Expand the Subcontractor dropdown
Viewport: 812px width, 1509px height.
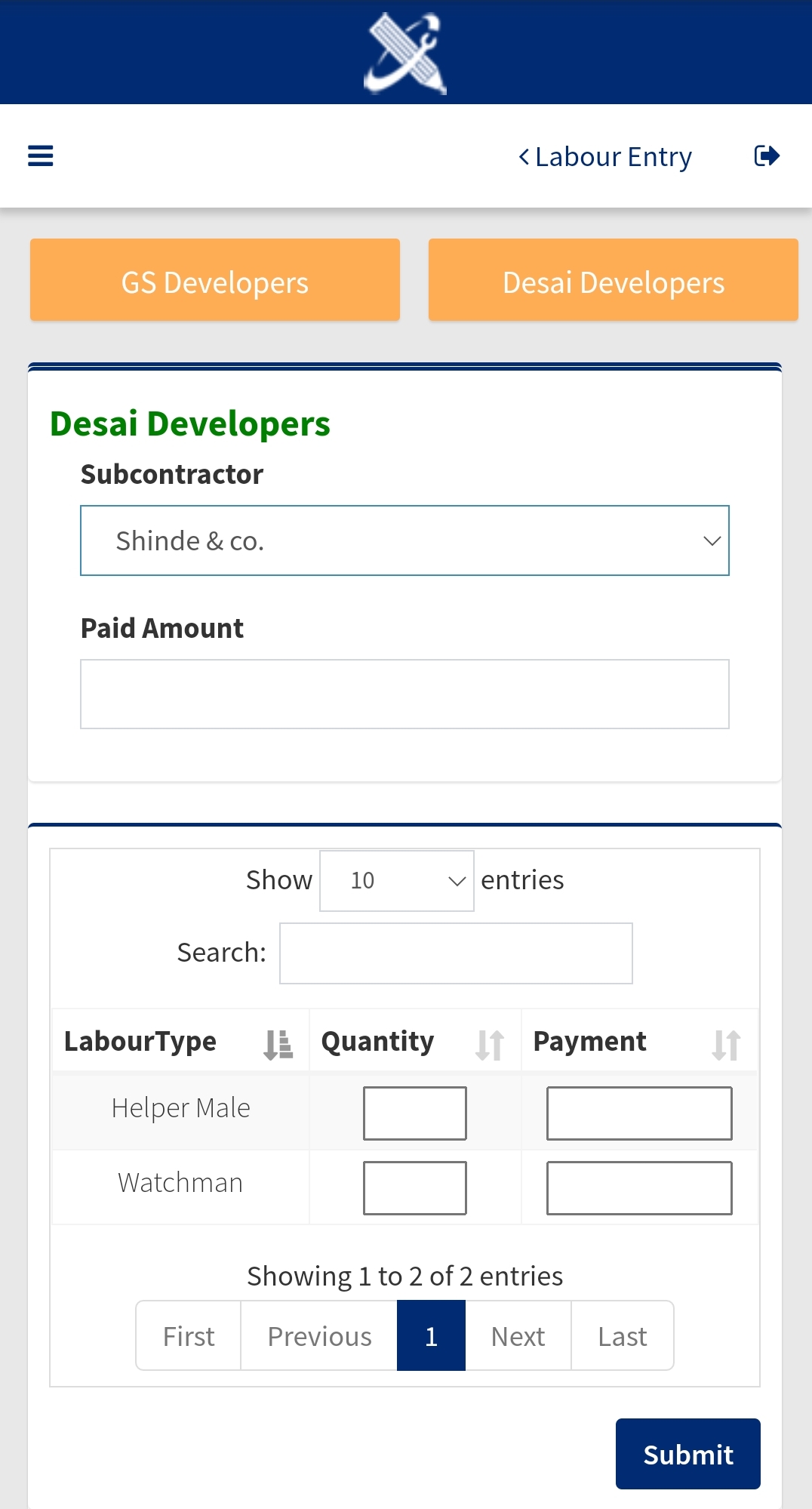[x=404, y=540]
